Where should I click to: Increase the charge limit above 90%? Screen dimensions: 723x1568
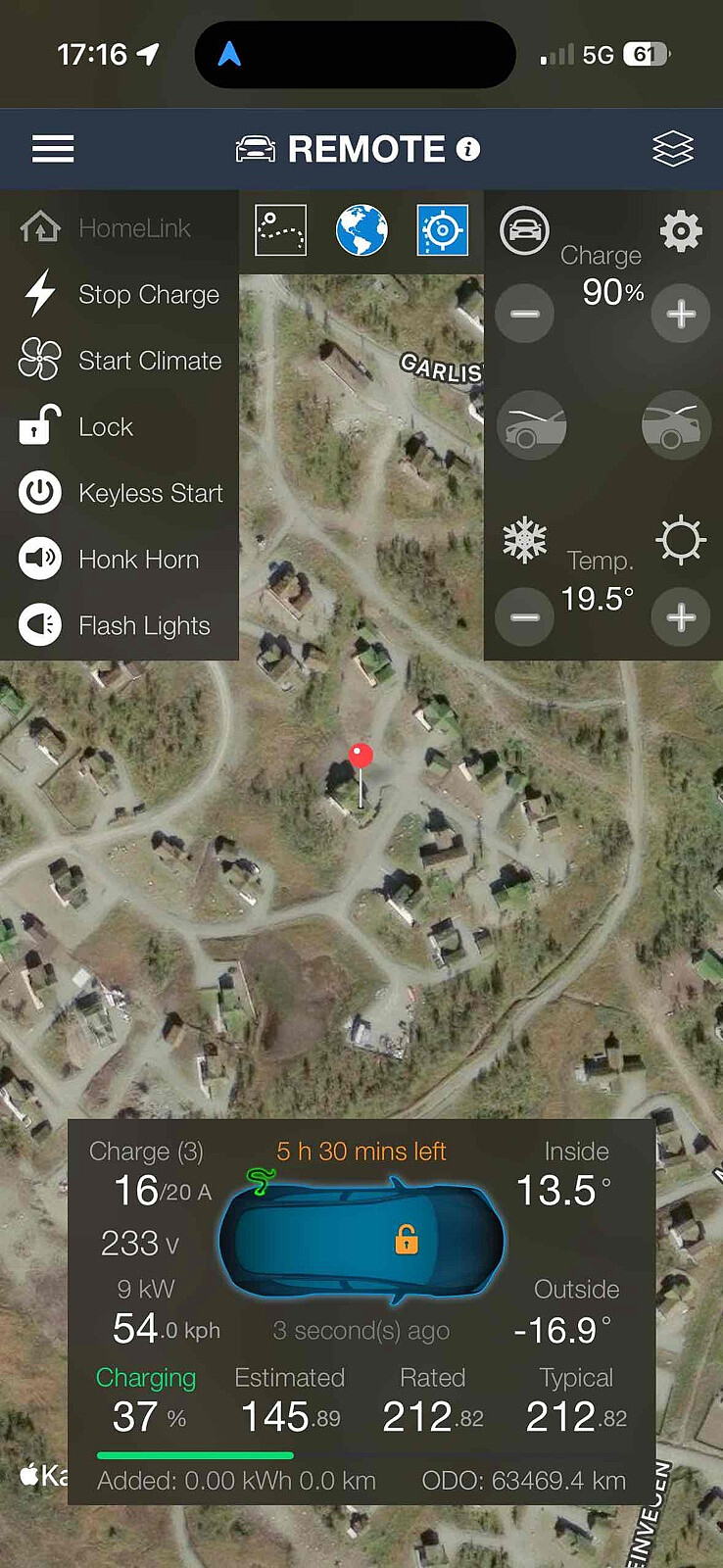681,314
